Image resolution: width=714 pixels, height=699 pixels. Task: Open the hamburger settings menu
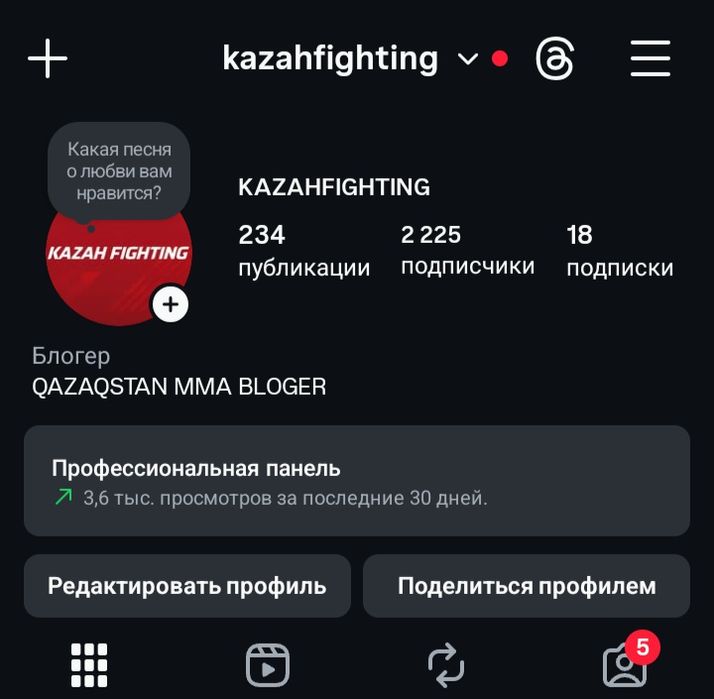(x=650, y=59)
